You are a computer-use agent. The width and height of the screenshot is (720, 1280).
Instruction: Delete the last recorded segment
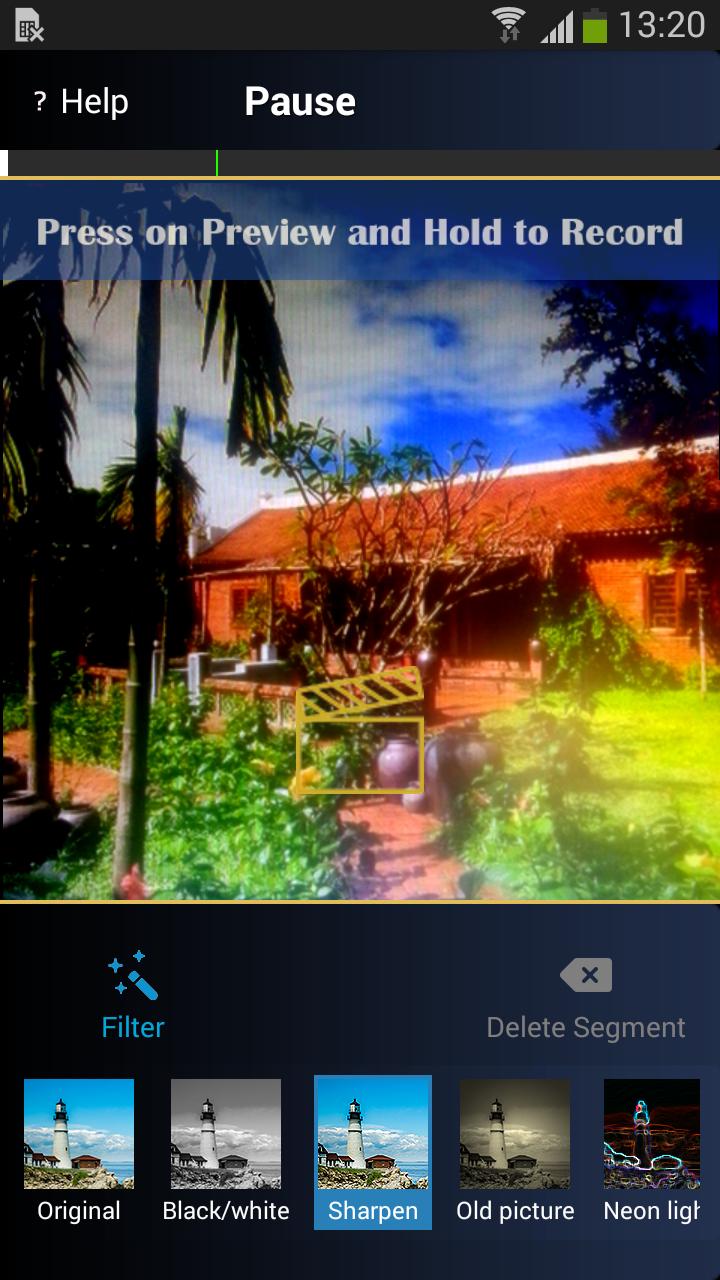(x=586, y=998)
